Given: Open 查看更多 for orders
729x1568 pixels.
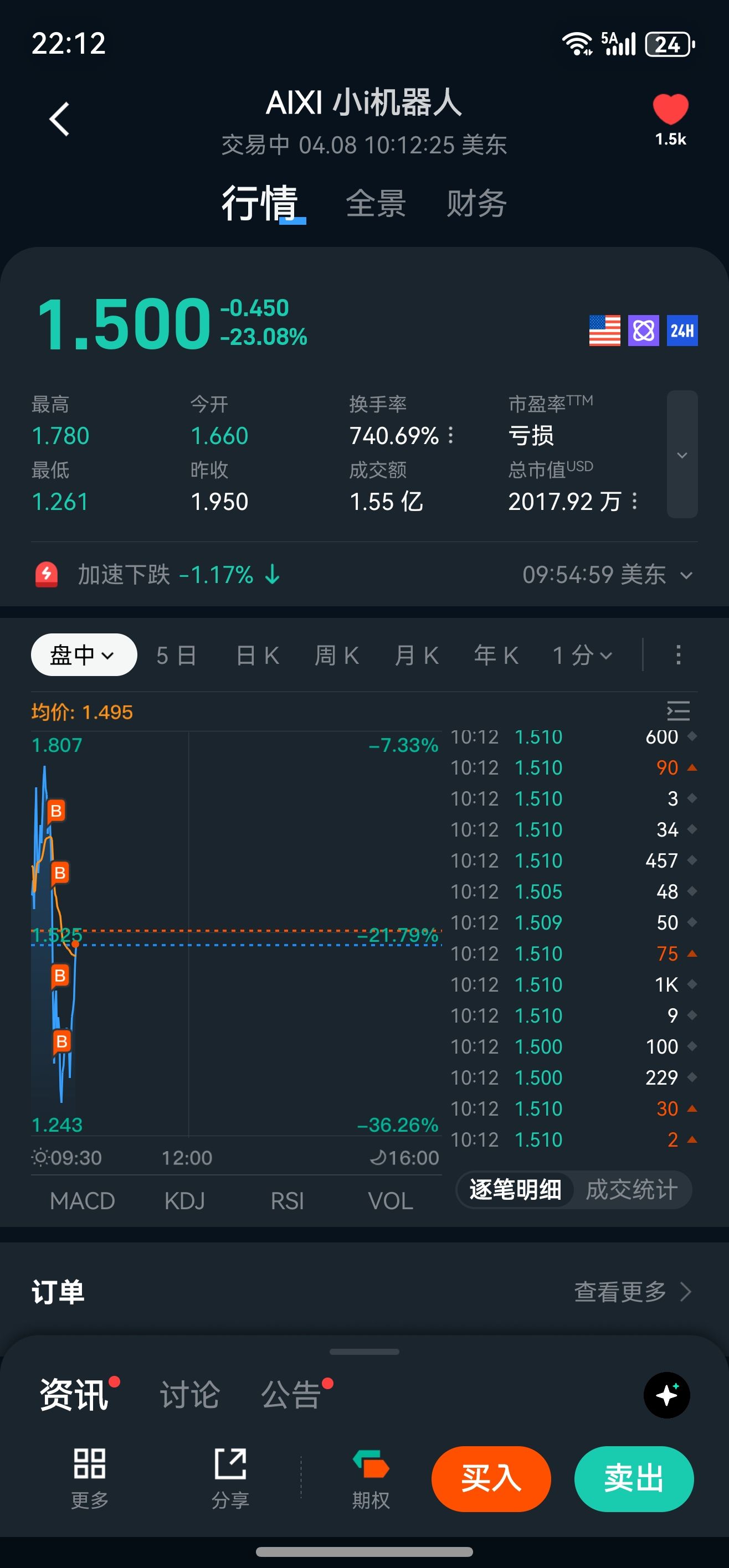Looking at the screenshot, I should (x=632, y=1292).
